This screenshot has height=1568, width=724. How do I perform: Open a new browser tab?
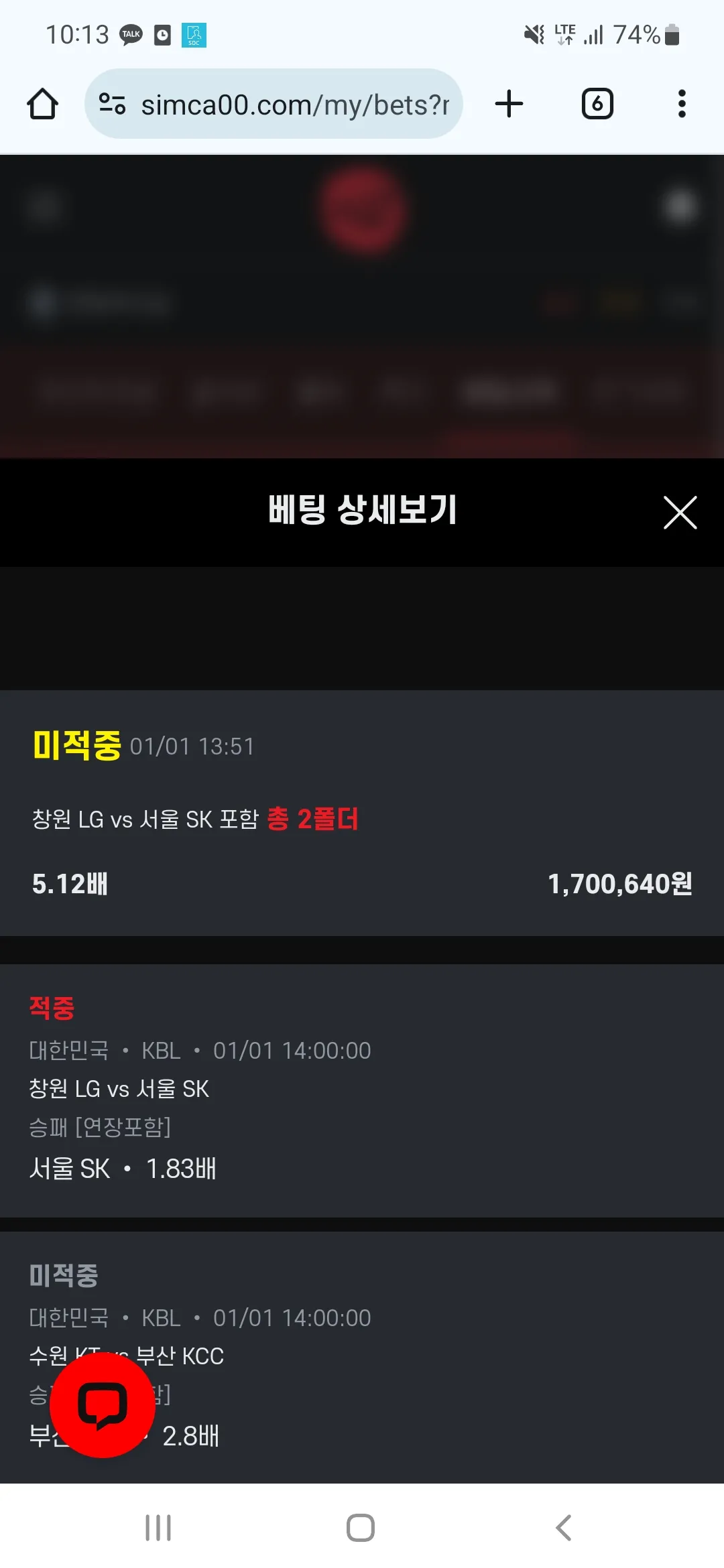point(509,104)
